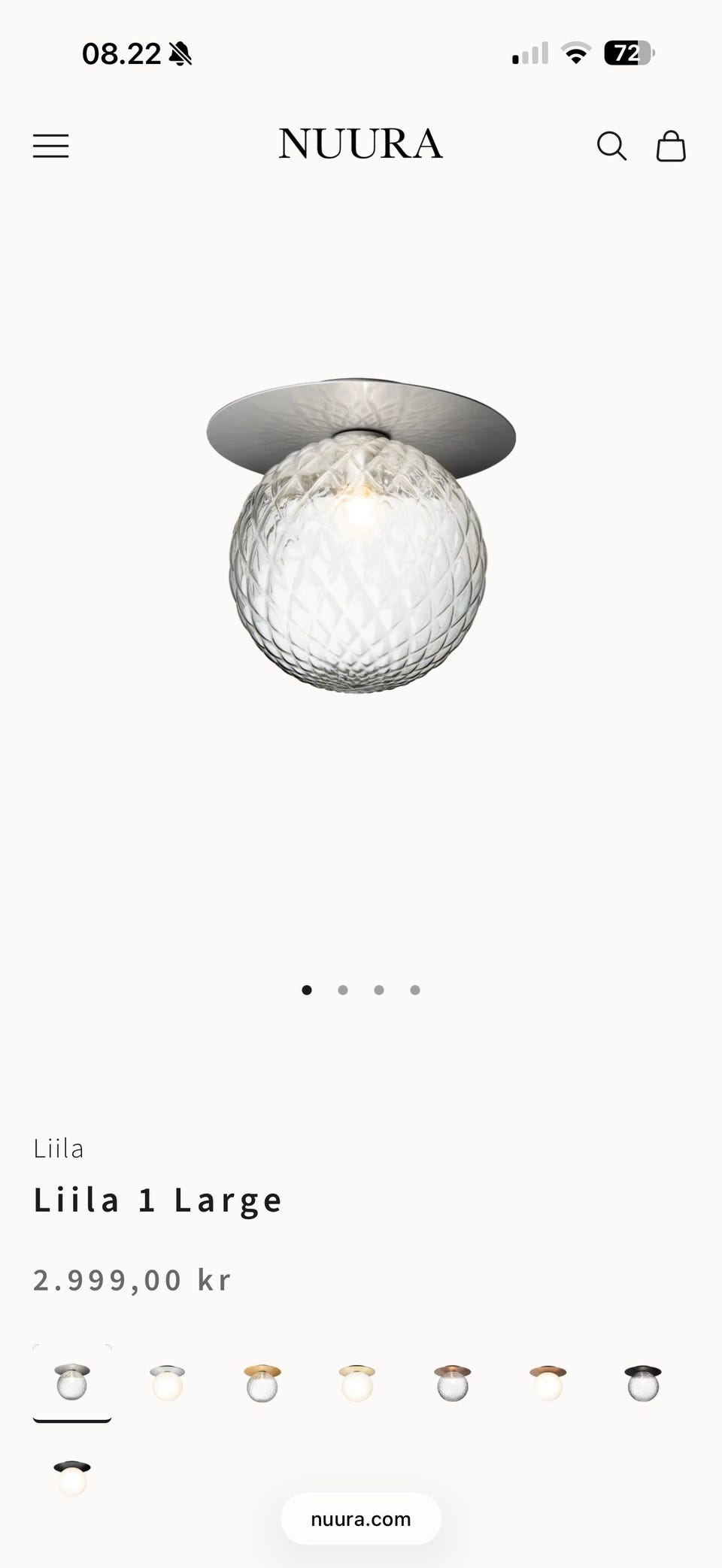This screenshot has height=1568, width=722.
Task: View the shopping bag
Action: (671, 146)
